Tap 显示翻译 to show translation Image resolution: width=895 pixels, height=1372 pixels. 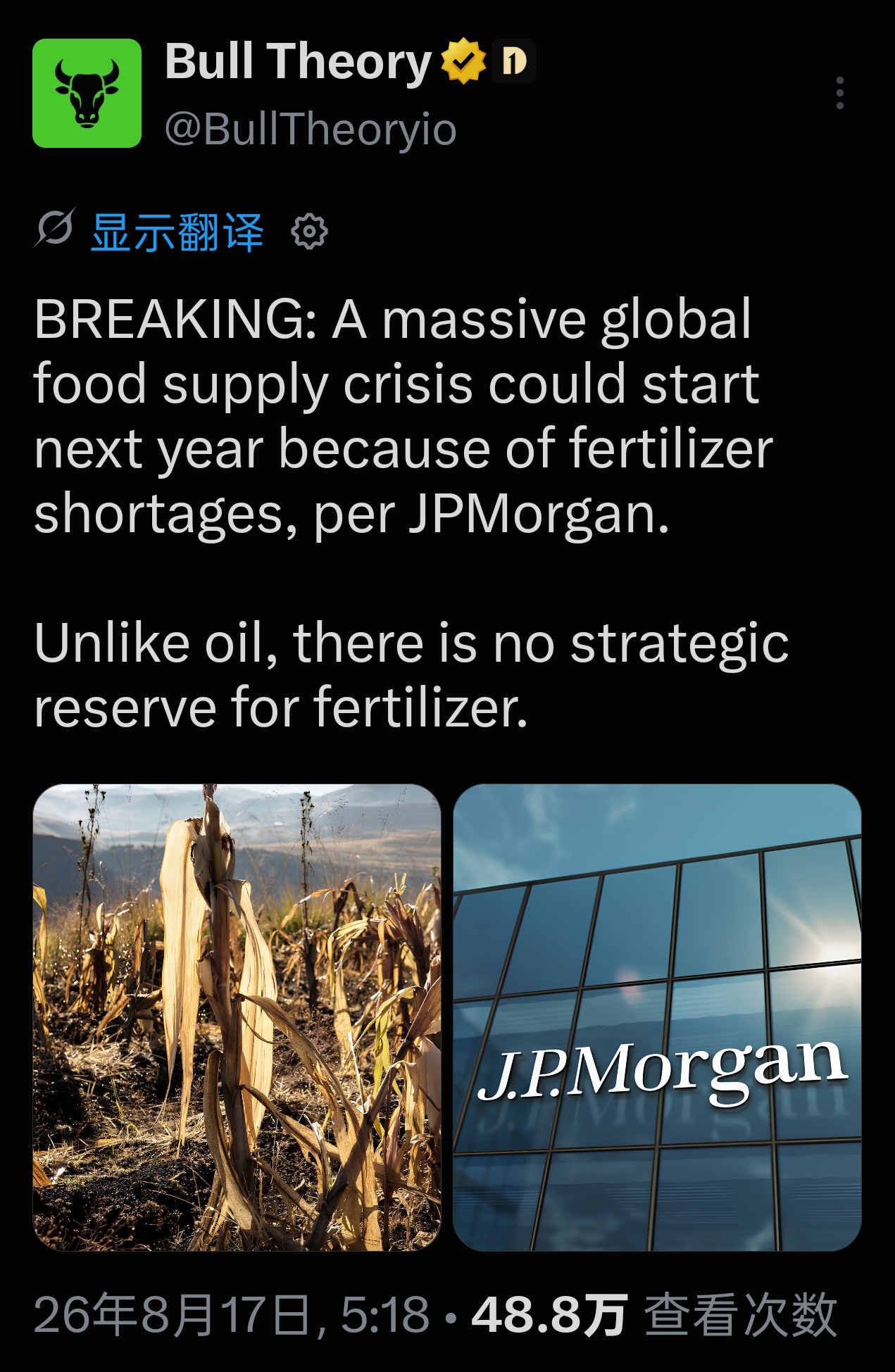pos(177,232)
